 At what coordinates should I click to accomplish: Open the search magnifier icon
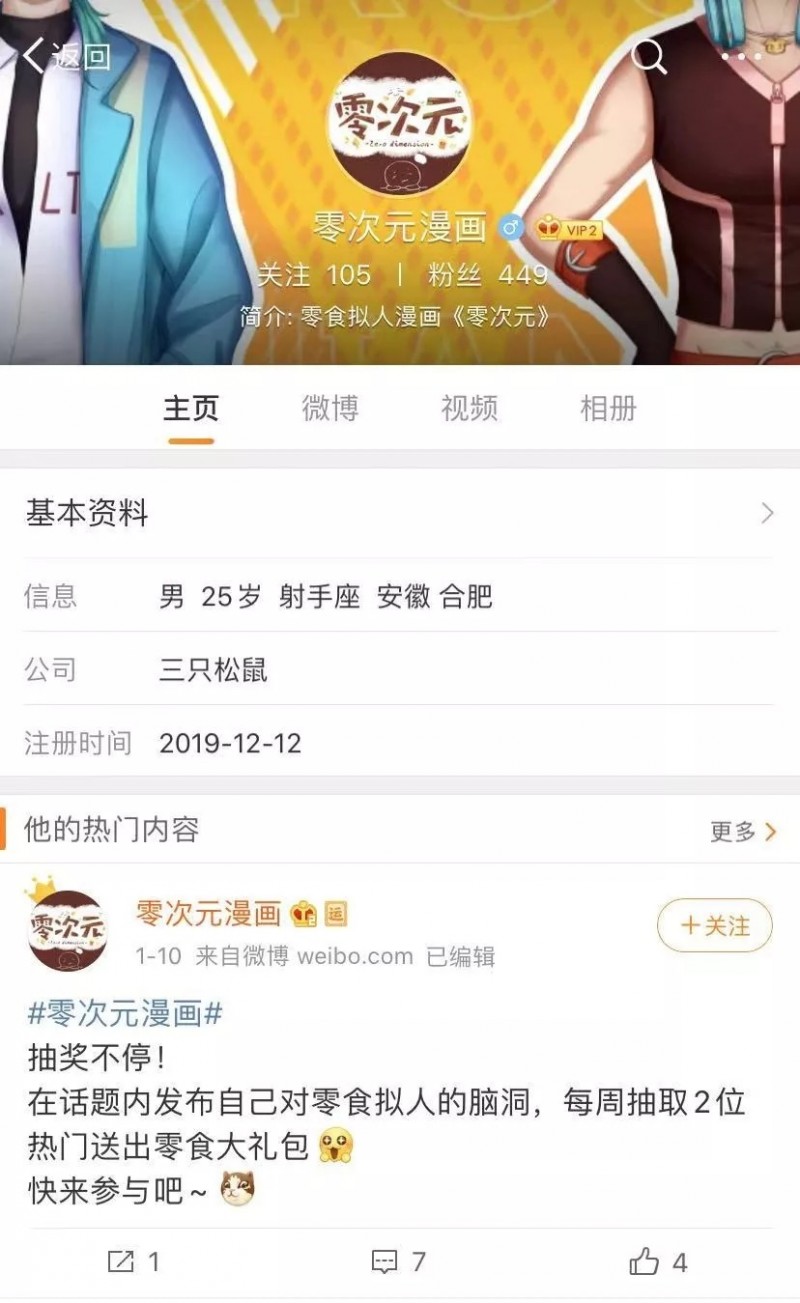point(649,57)
